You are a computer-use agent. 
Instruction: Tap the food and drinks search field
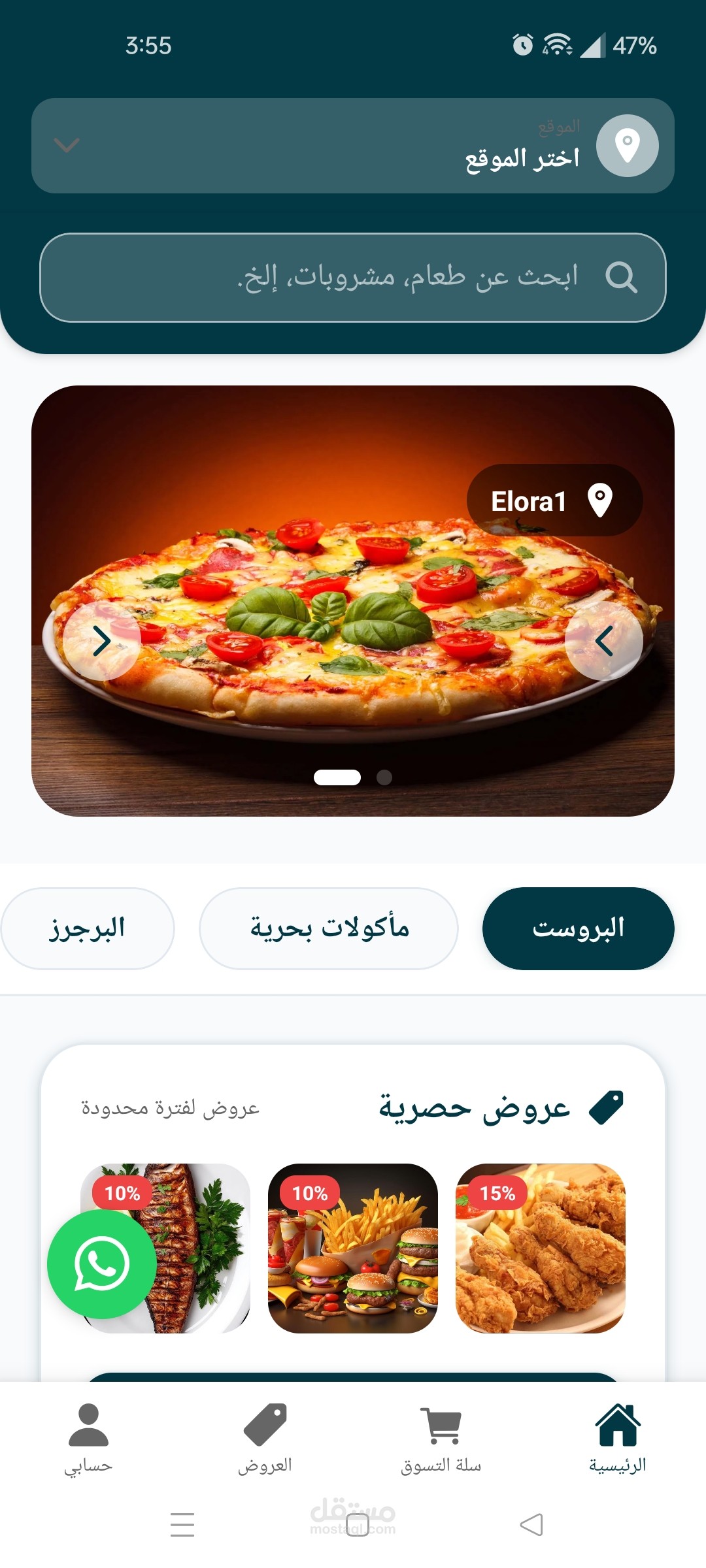coord(353,278)
